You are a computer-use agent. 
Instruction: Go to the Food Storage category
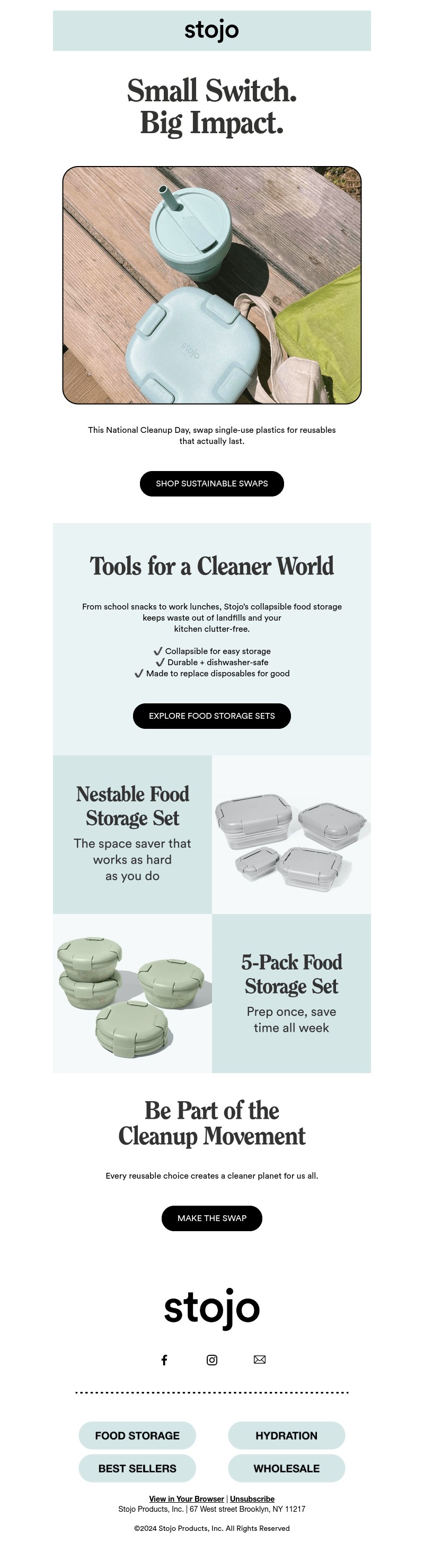pos(137,1435)
